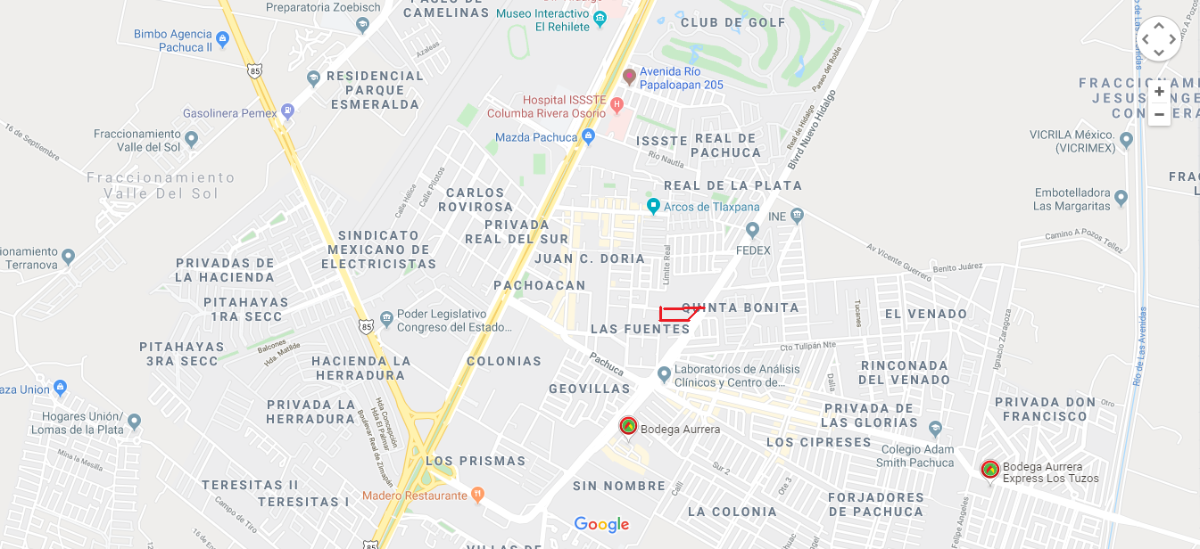The height and width of the screenshot is (549, 1200).
Task: Open Hospital ISSSTE Columba Rivera Osorio place
Action: point(617,104)
